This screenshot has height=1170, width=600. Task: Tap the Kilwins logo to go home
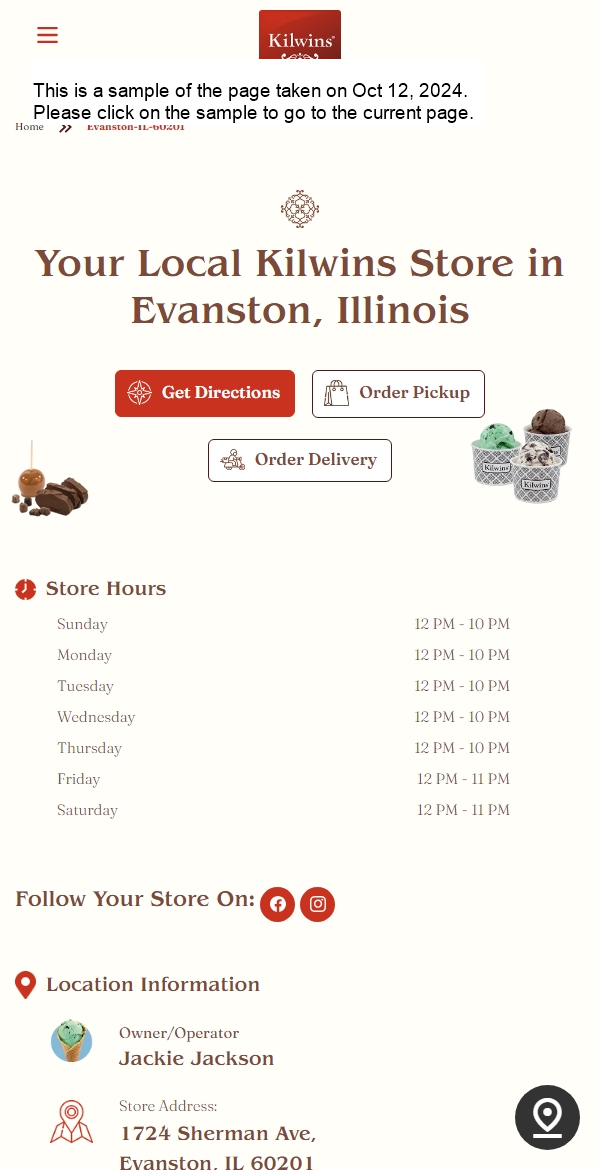point(300,36)
